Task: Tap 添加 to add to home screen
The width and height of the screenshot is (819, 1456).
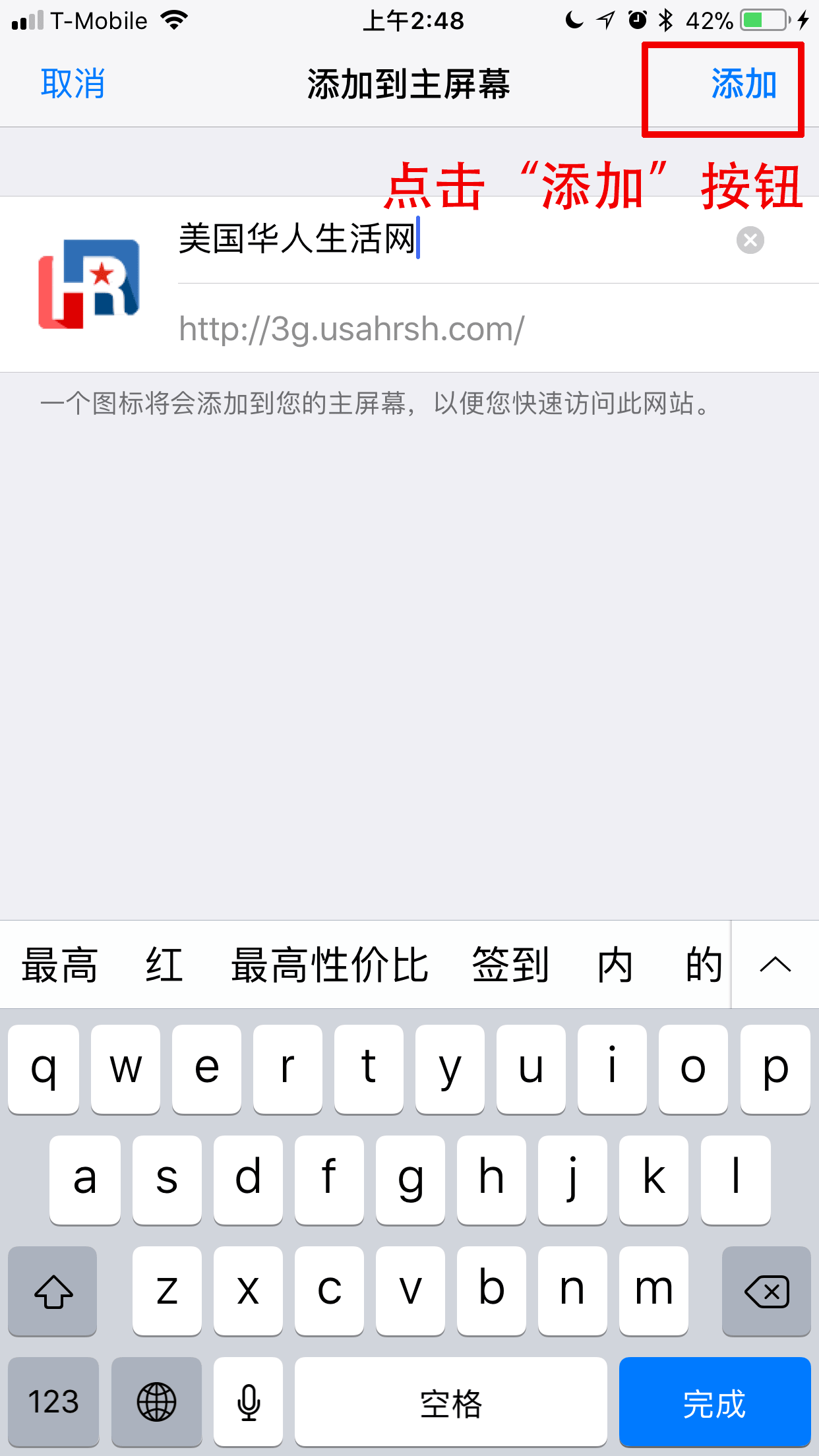Action: 743,84
